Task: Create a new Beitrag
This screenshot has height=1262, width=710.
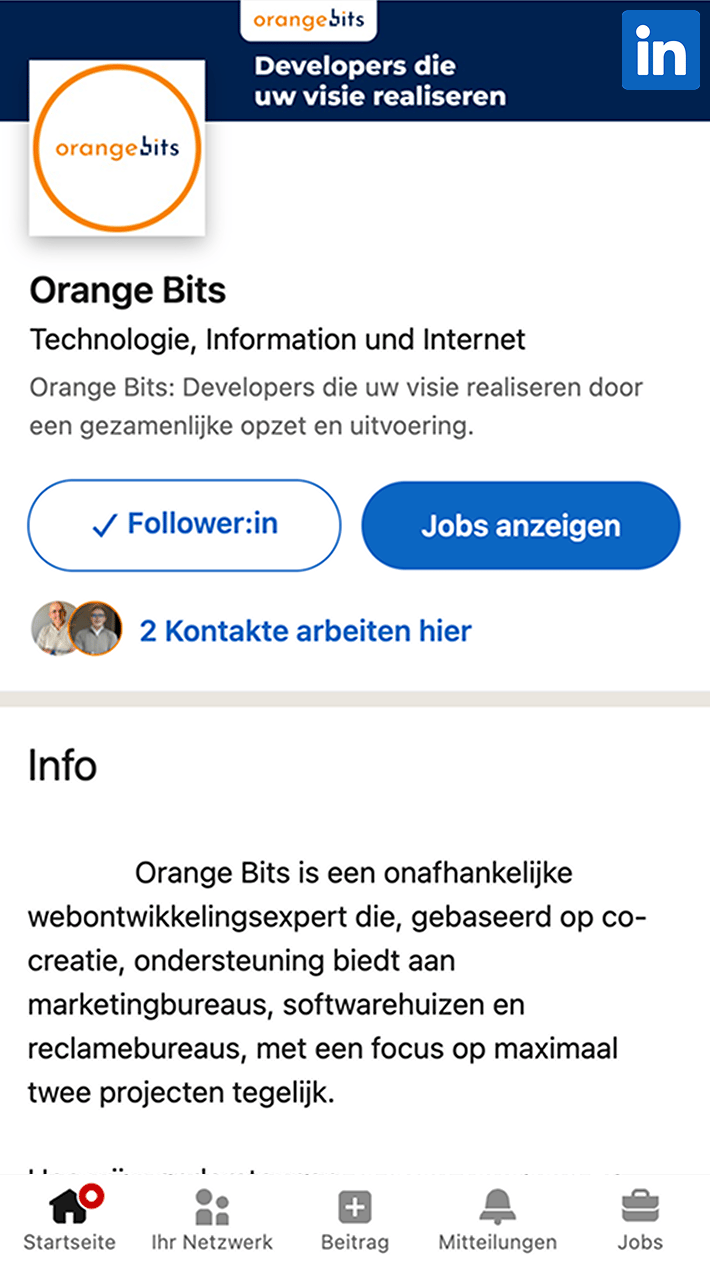Action: [355, 1218]
